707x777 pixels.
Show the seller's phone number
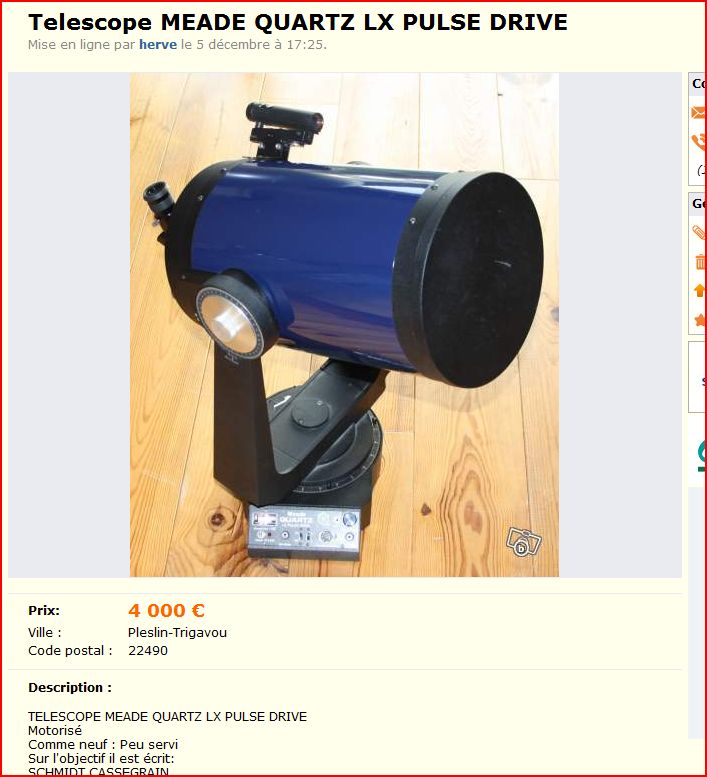coord(699,143)
